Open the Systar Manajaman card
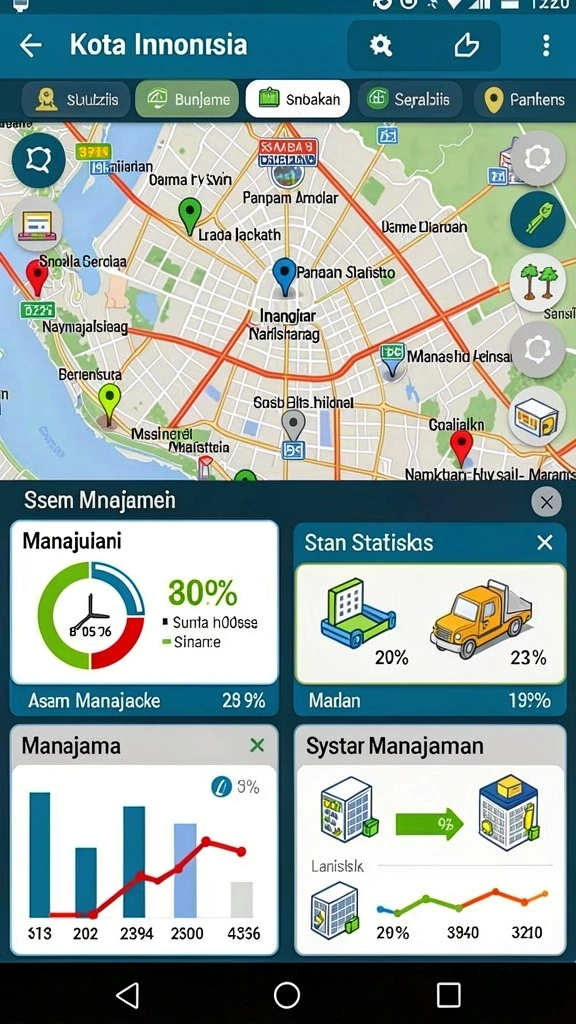The image size is (576, 1024). pos(430,840)
